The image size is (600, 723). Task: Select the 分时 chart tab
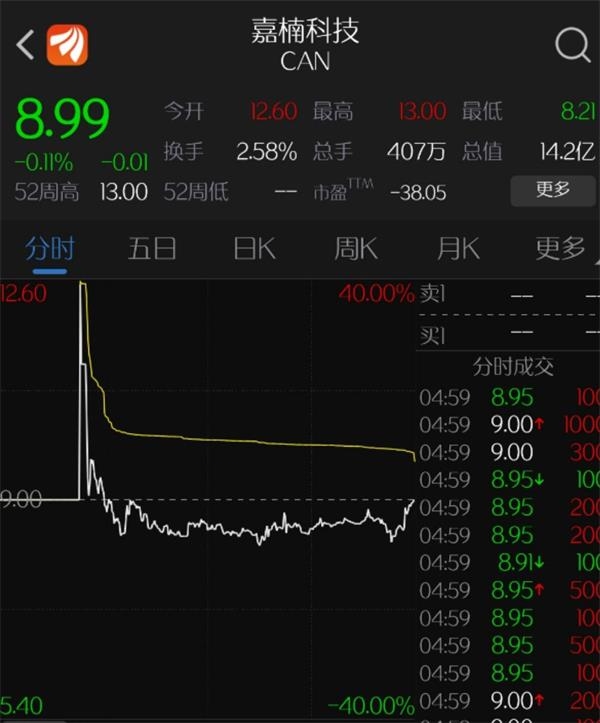pyautogui.click(x=50, y=248)
